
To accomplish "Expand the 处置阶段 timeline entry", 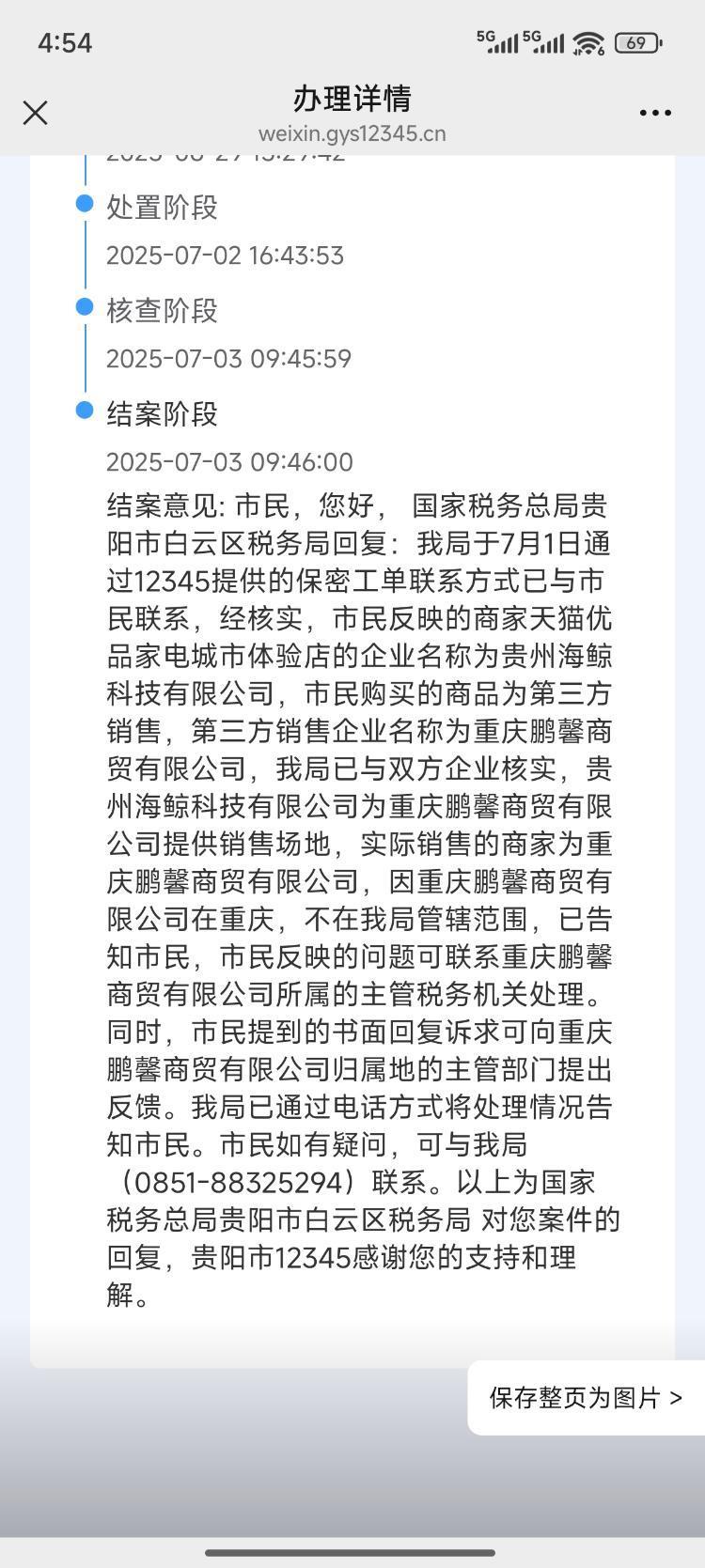I will tap(164, 209).
